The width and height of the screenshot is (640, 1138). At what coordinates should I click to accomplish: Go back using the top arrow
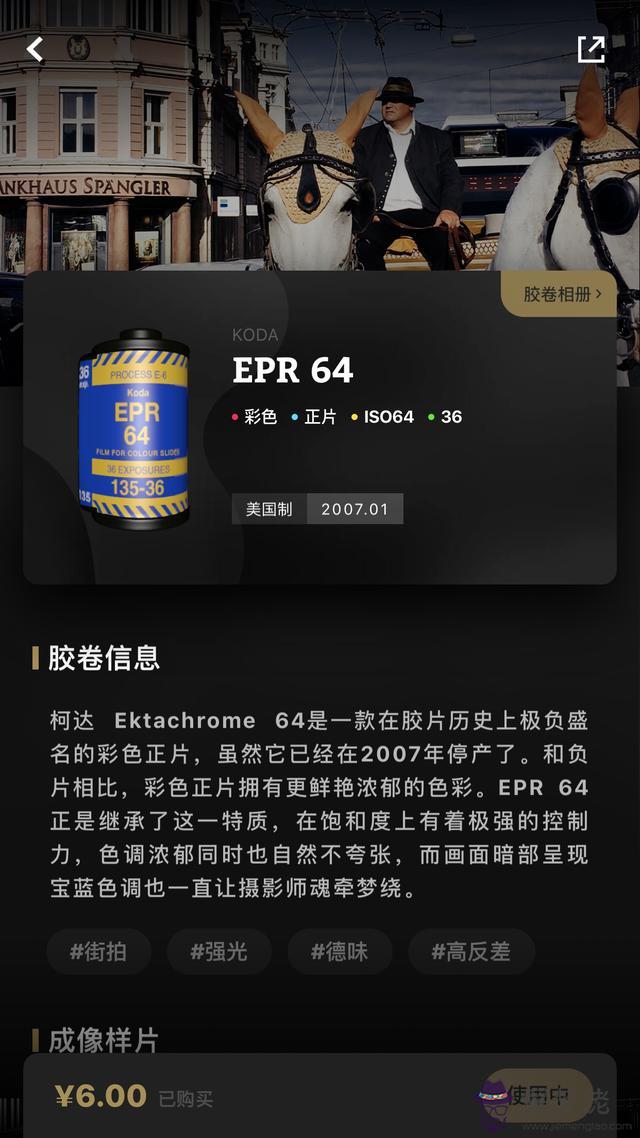pos(35,48)
